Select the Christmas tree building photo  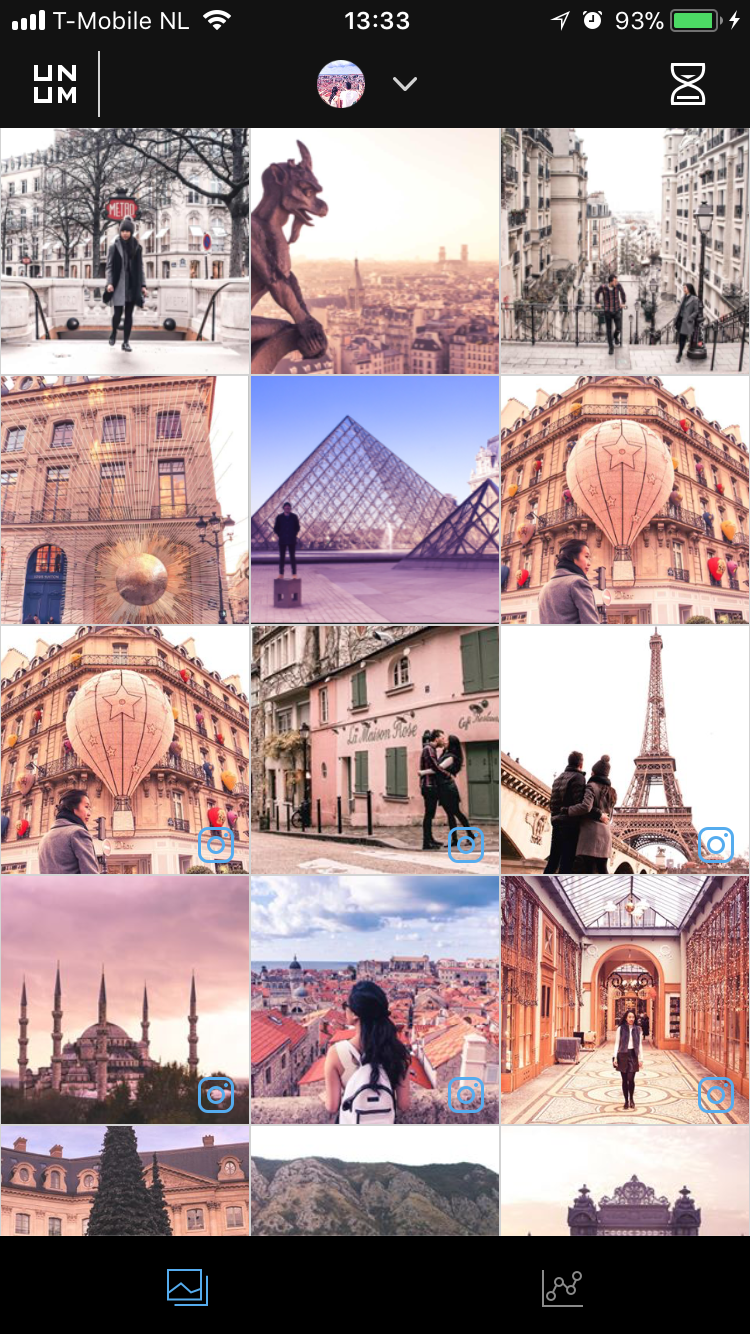click(125, 1182)
